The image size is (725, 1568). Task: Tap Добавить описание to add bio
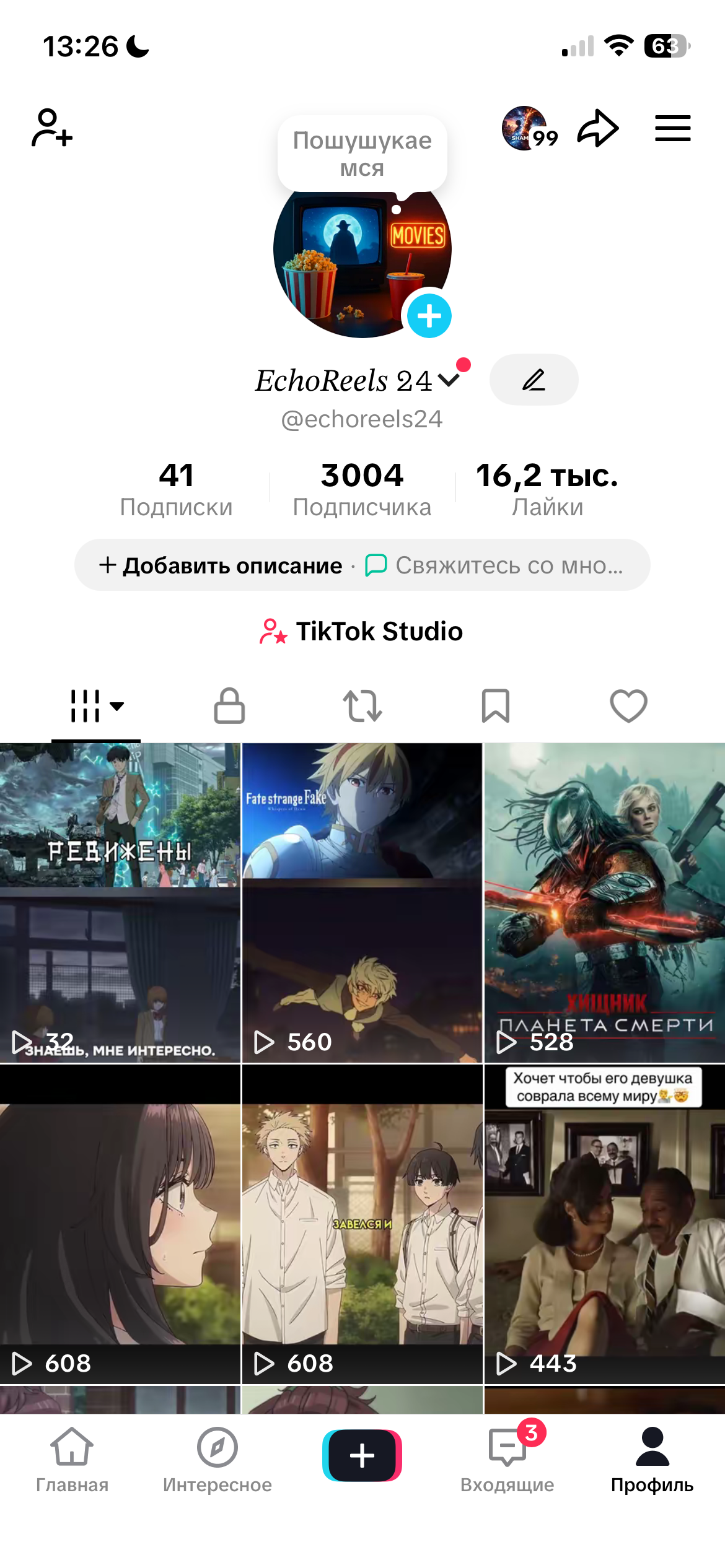[x=221, y=565]
